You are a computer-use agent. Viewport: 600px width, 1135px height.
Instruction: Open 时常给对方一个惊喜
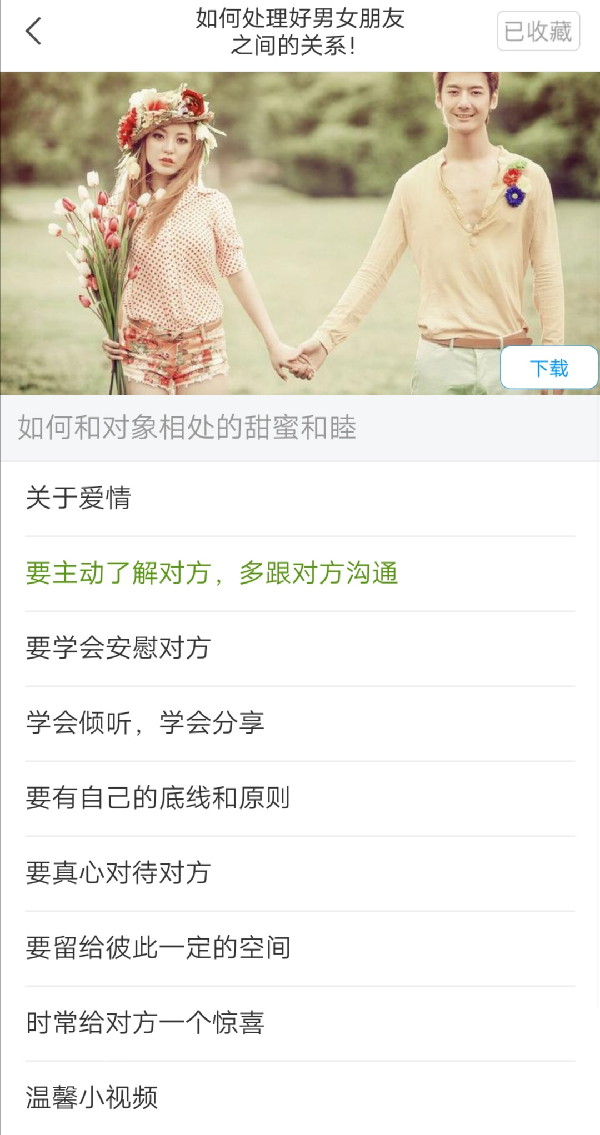300,1023
